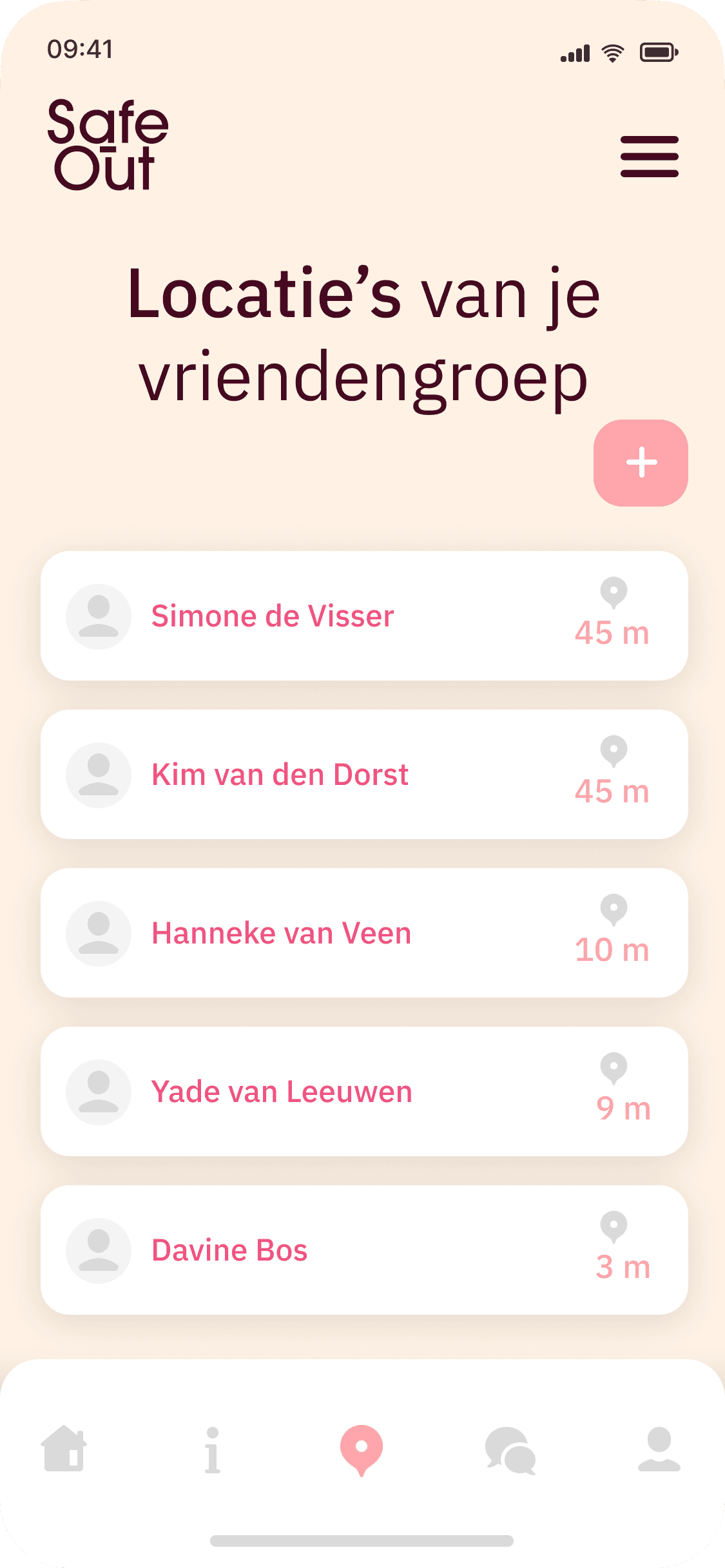Tap Davine Bos in the friend list

coord(364,1250)
